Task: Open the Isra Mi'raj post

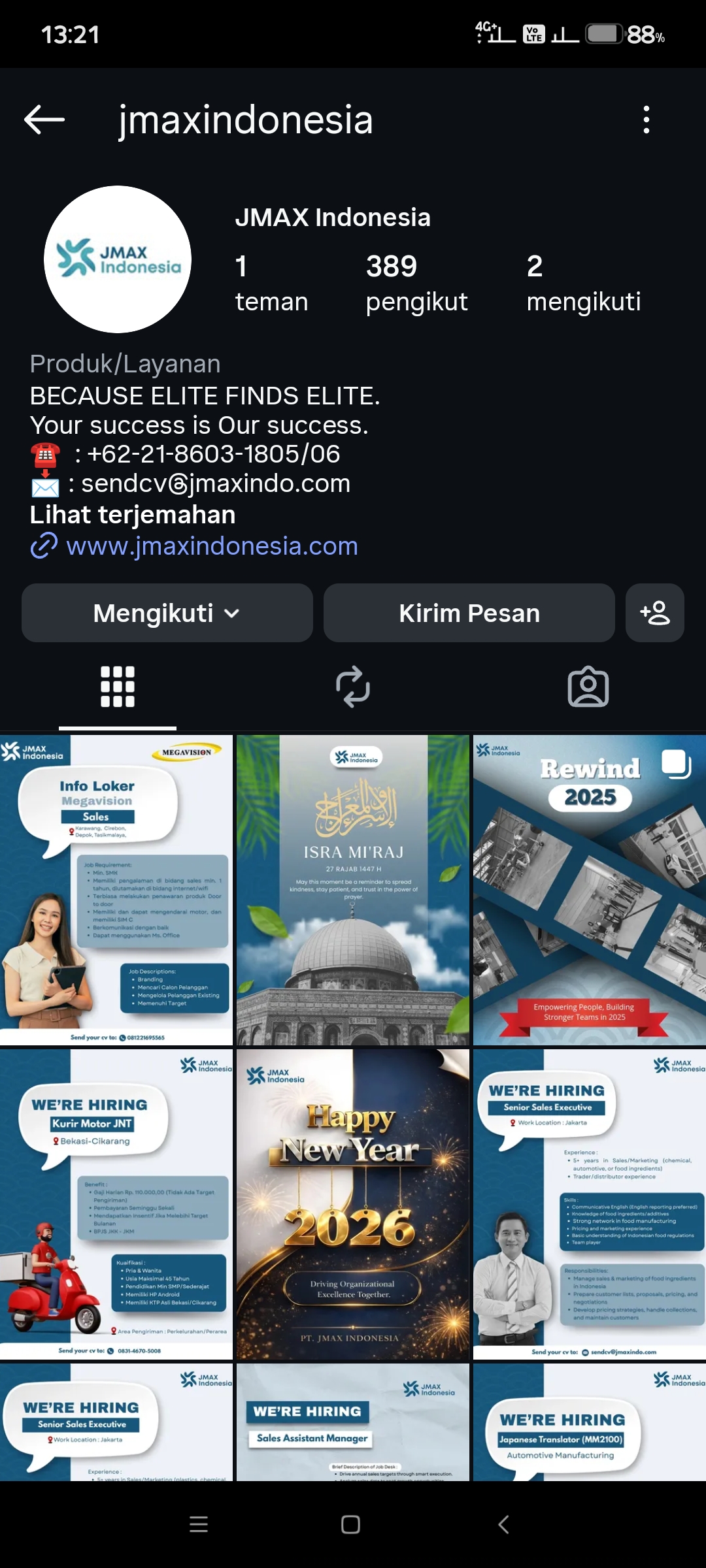Action: [x=353, y=890]
